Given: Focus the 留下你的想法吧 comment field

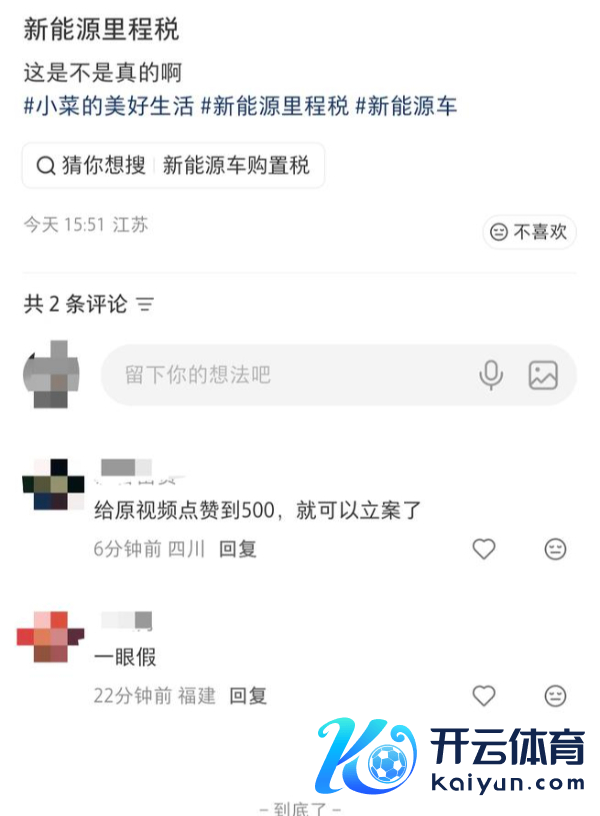Looking at the screenshot, I should [x=280, y=375].
